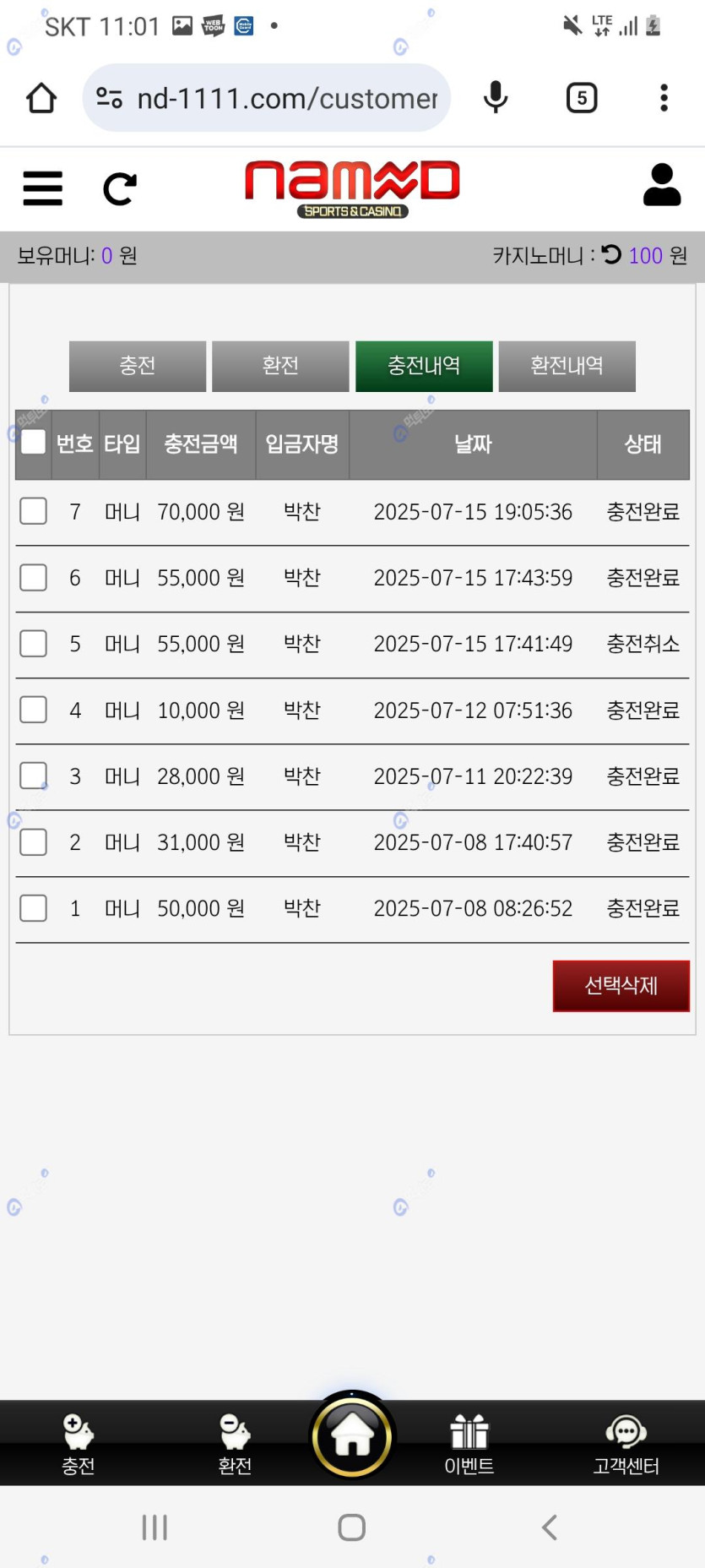Tap the gold home button in bottom bar
The image size is (705, 1568).
352,1435
